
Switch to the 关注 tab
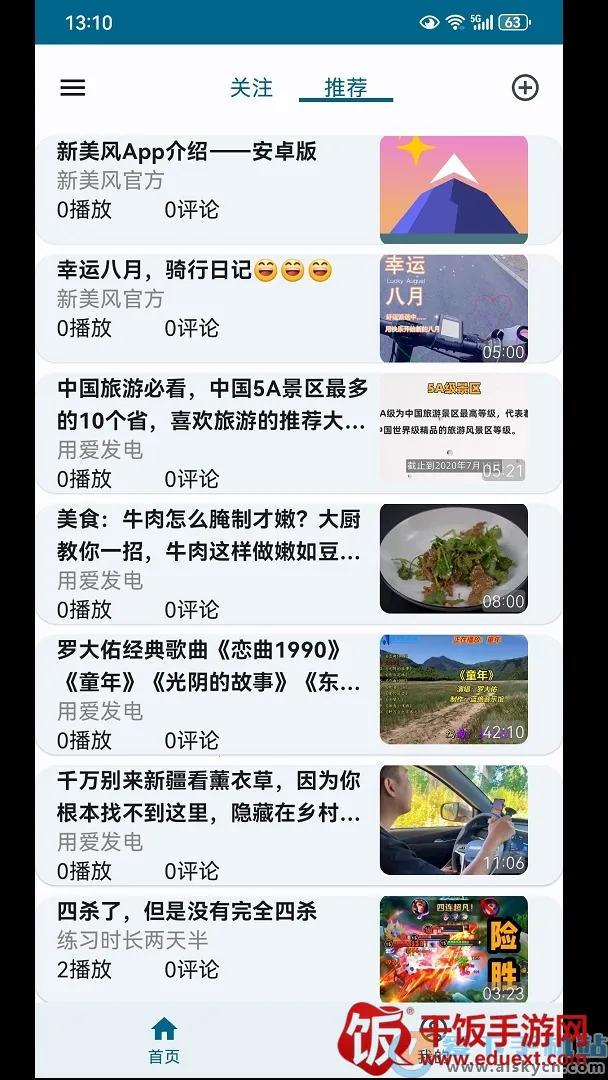pyautogui.click(x=251, y=88)
